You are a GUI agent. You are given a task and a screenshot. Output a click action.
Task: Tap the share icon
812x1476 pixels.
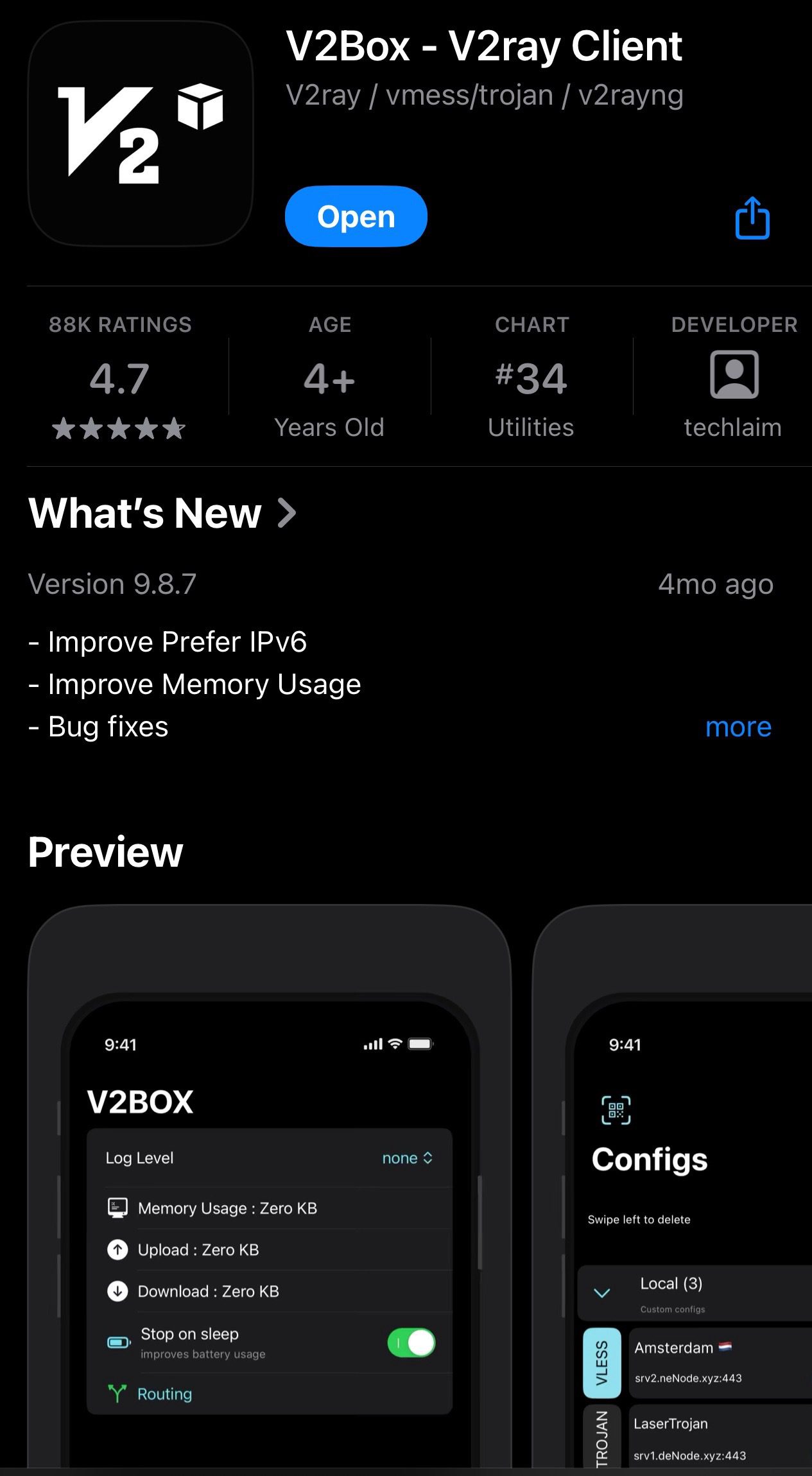point(752,218)
